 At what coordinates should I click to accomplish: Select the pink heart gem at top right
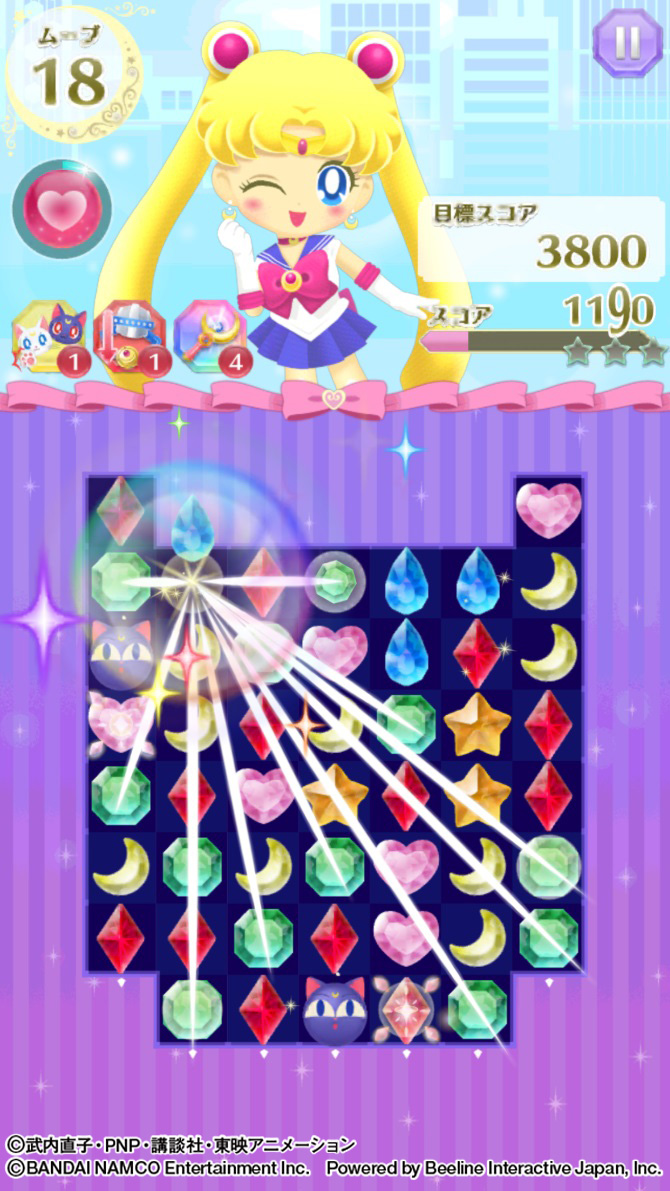549,508
